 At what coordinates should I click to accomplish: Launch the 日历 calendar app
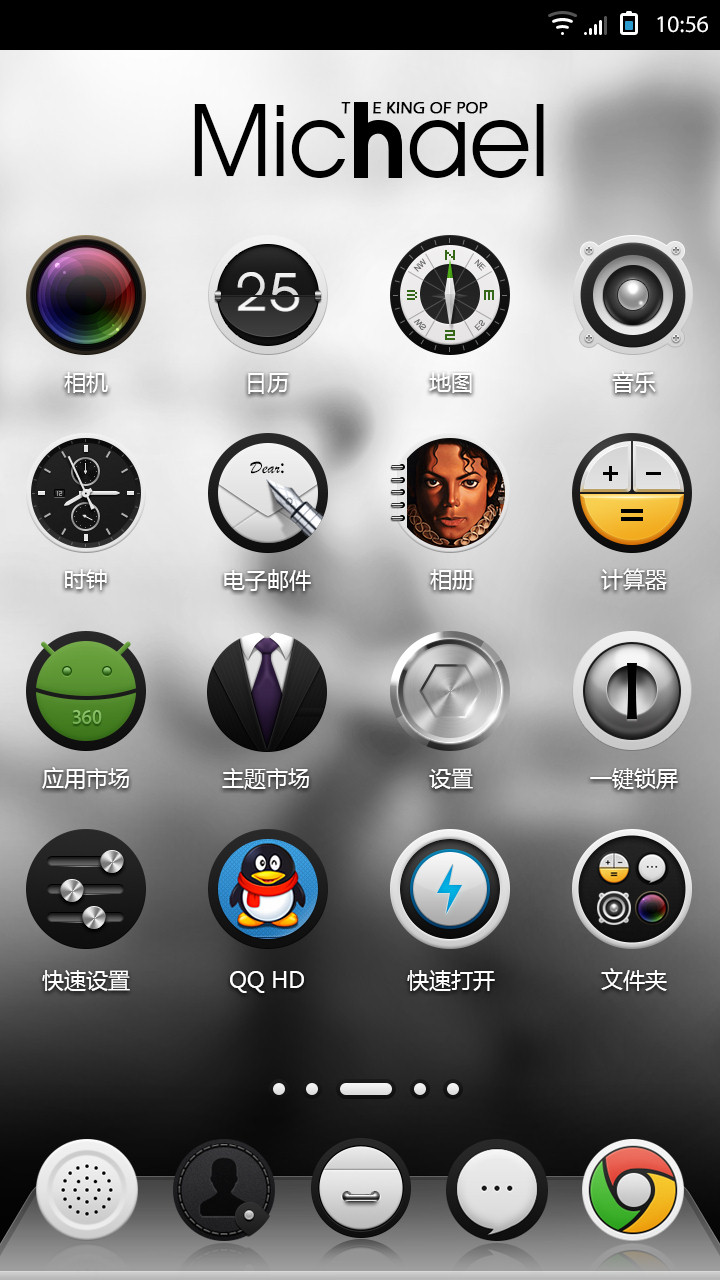click(268, 295)
